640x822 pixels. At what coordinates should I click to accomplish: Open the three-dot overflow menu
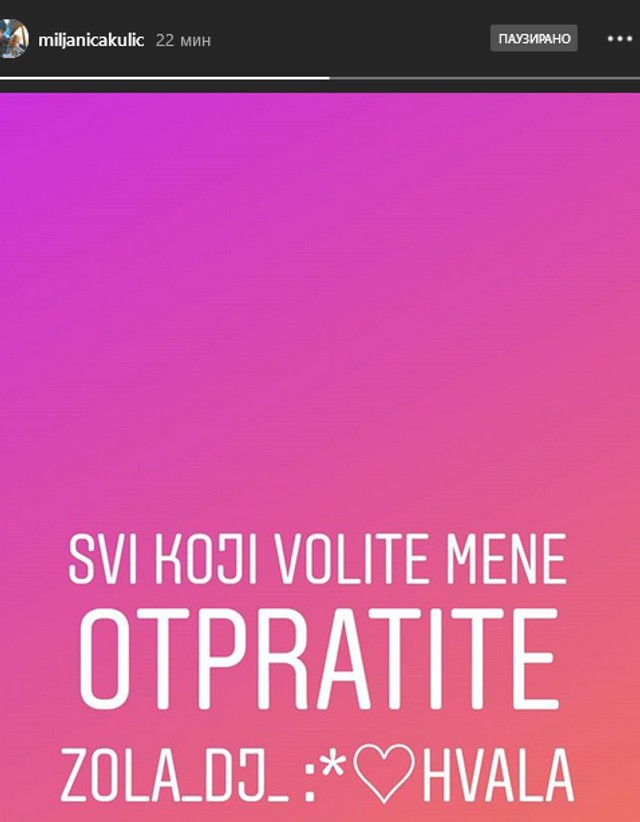pos(619,39)
